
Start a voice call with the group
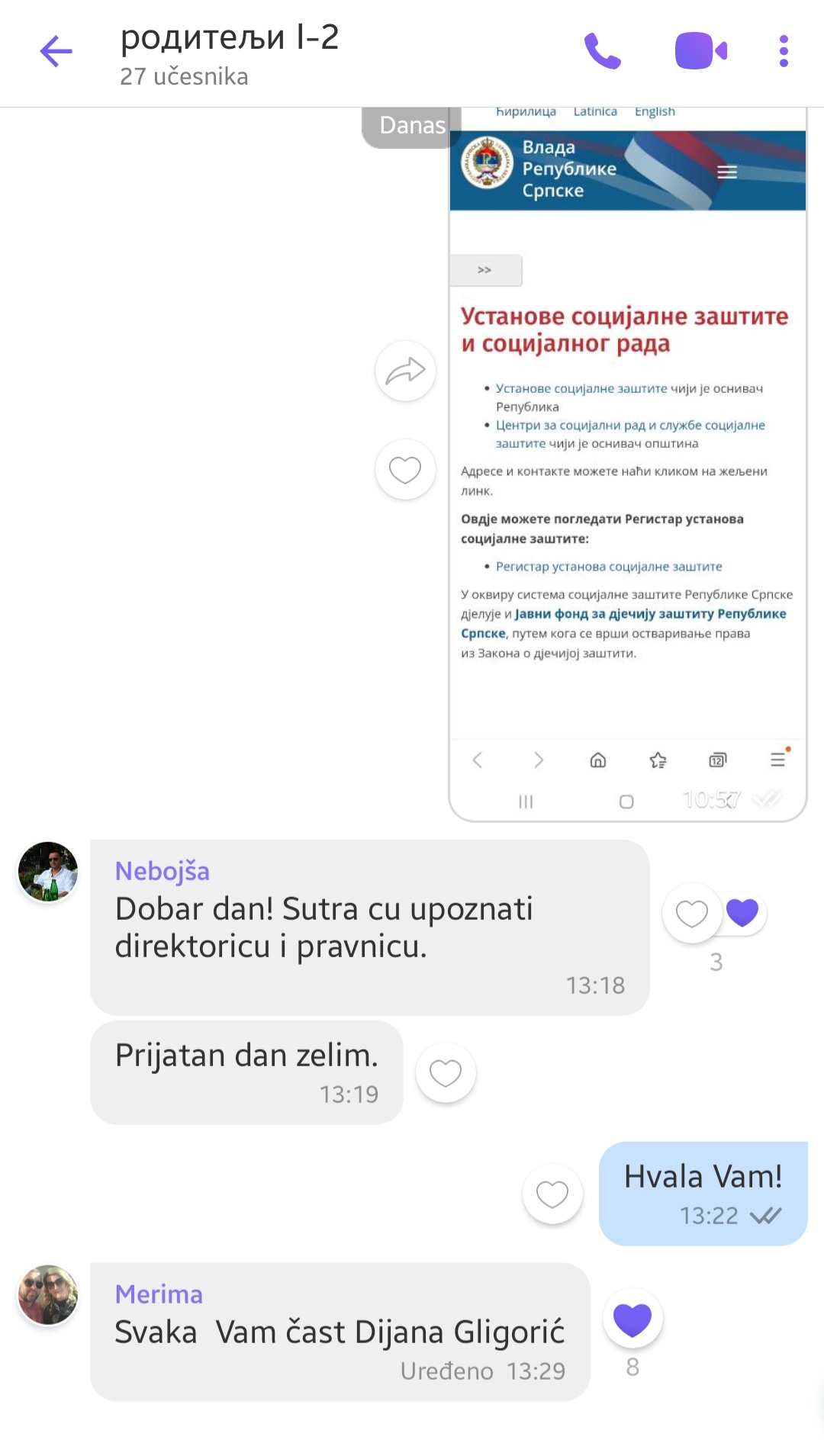click(603, 52)
